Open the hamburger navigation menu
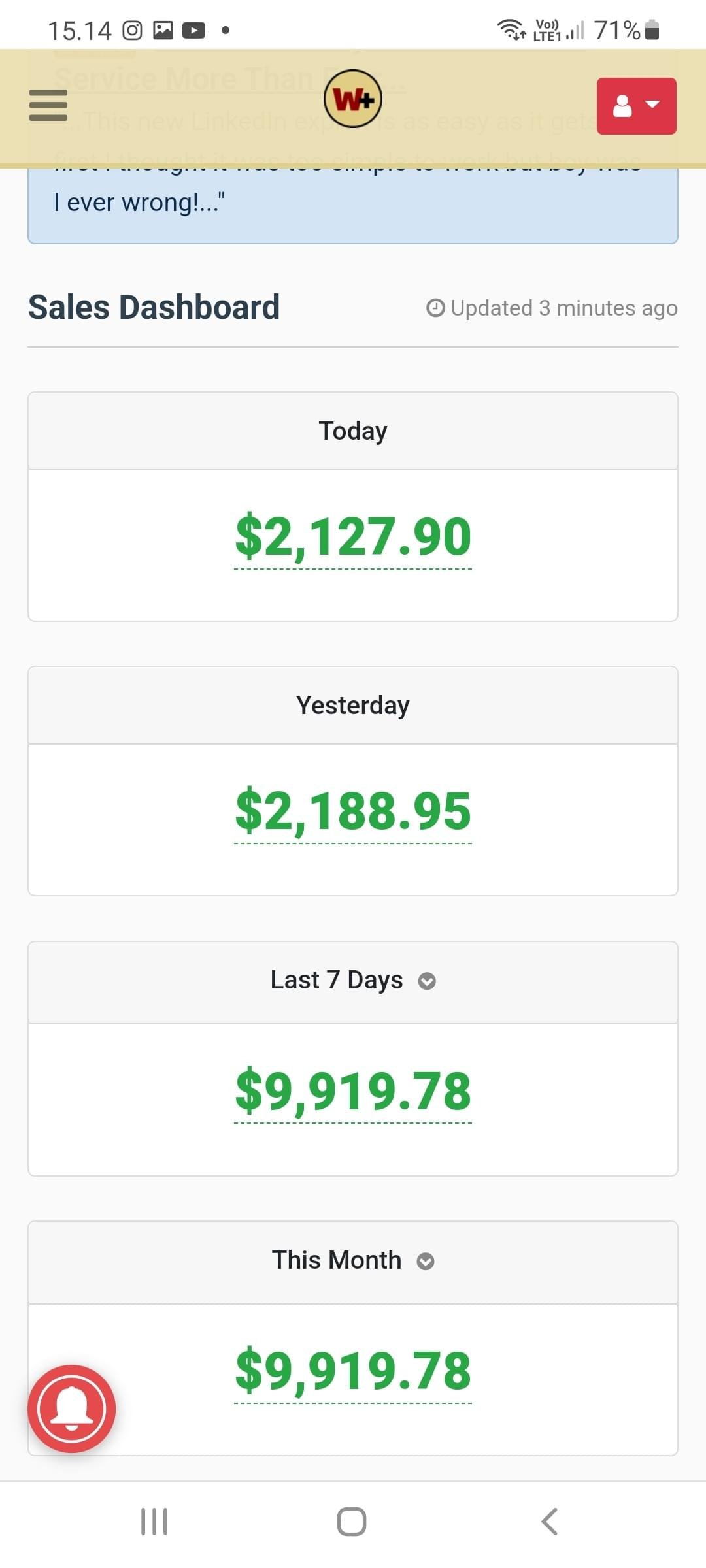This screenshot has height=1568, width=706. [47, 105]
